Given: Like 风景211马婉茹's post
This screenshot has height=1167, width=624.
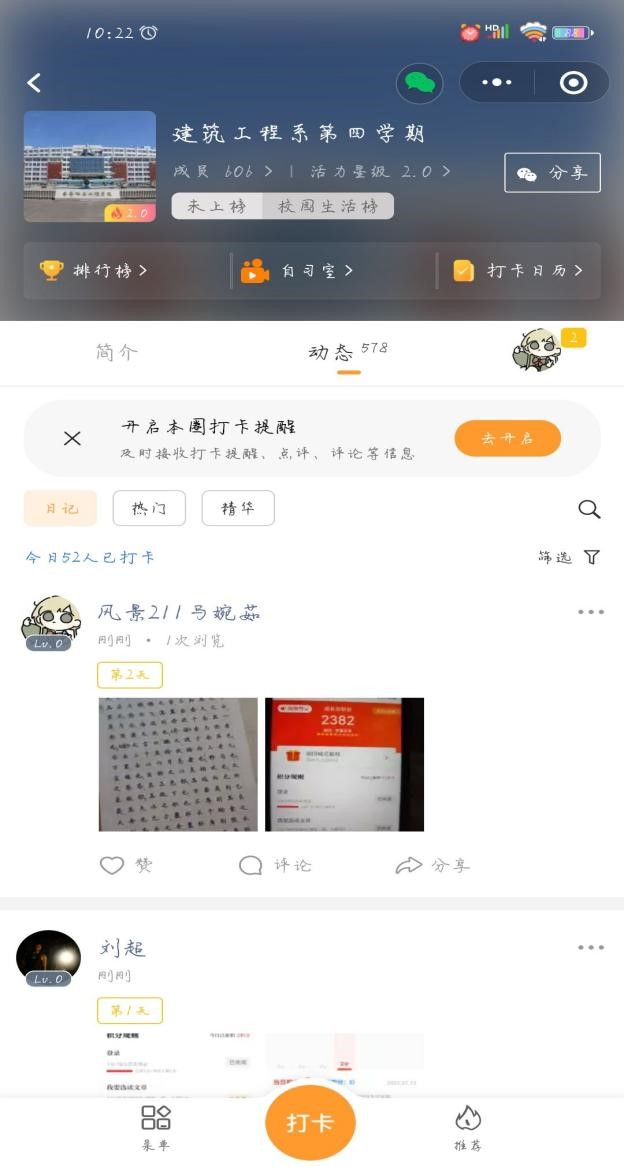Looking at the screenshot, I should pyautogui.click(x=126, y=865).
